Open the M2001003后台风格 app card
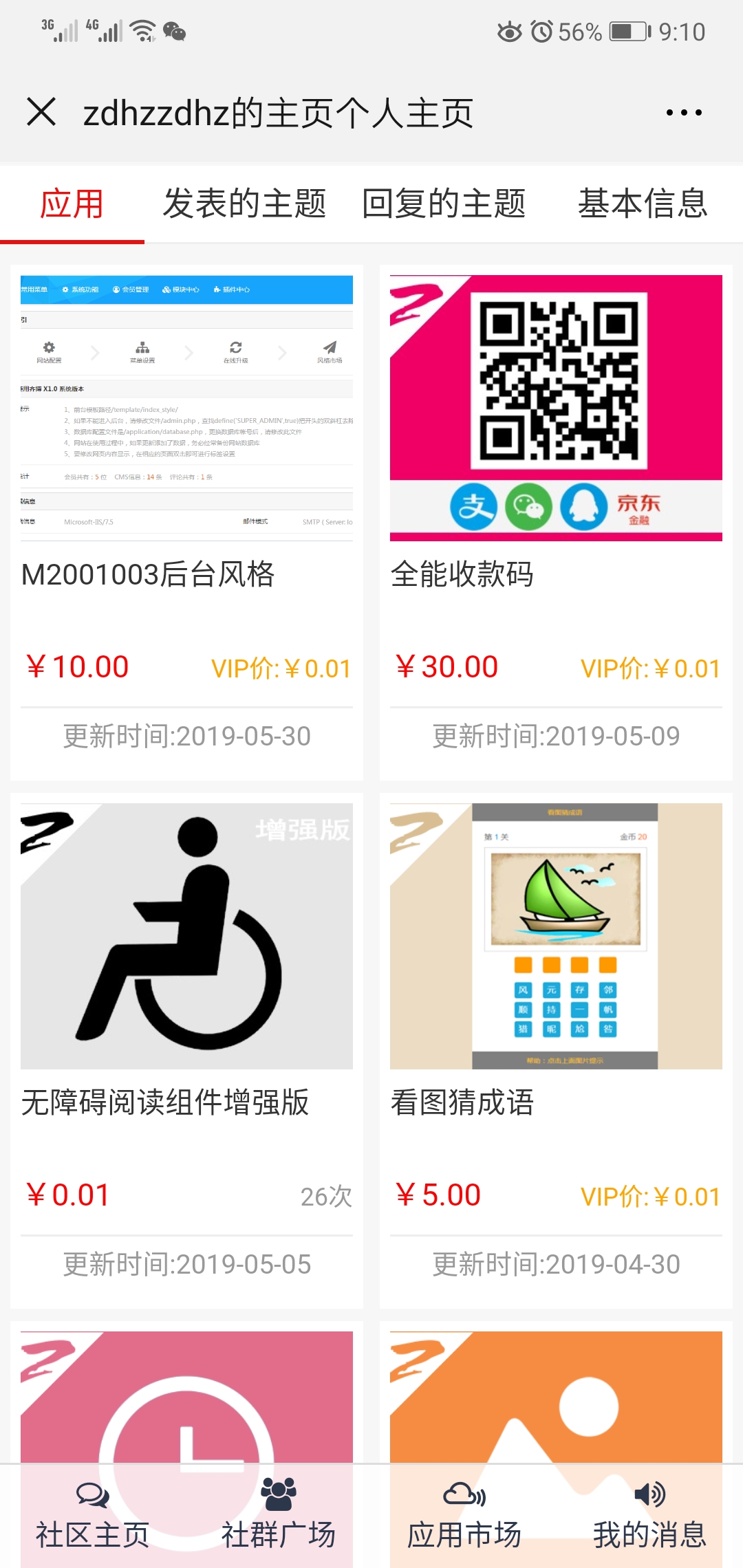The image size is (743, 1568). click(186, 523)
